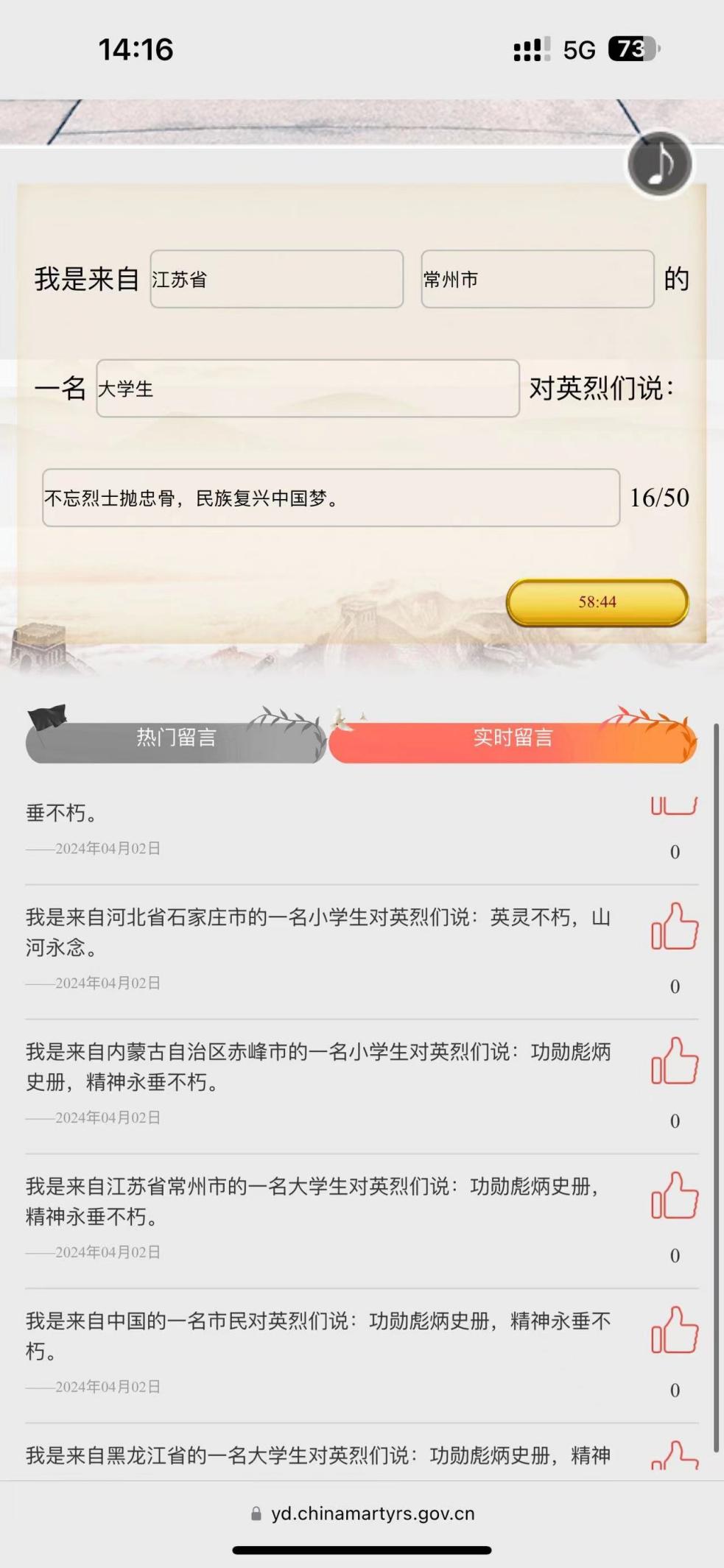Tap the yd.chinamartyrs.gov.cn address bar
The image size is (724, 1568).
coord(362,1514)
